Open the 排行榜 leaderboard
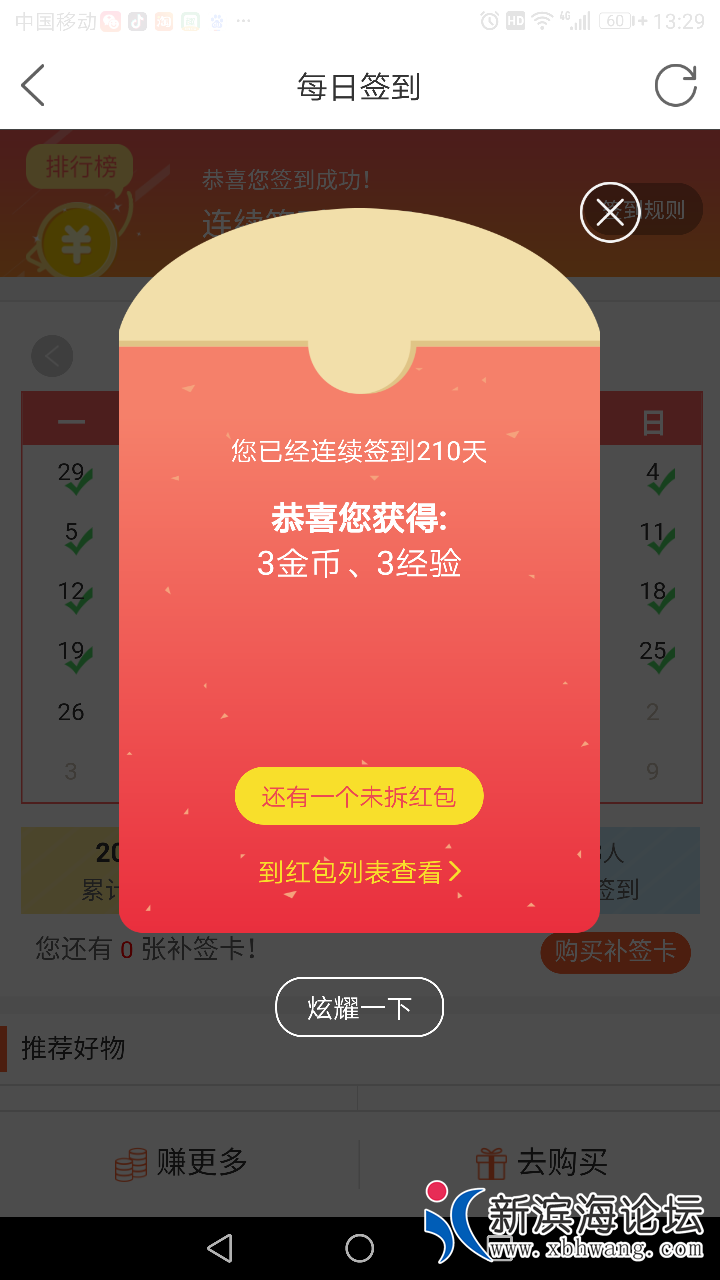 pos(80,166)
